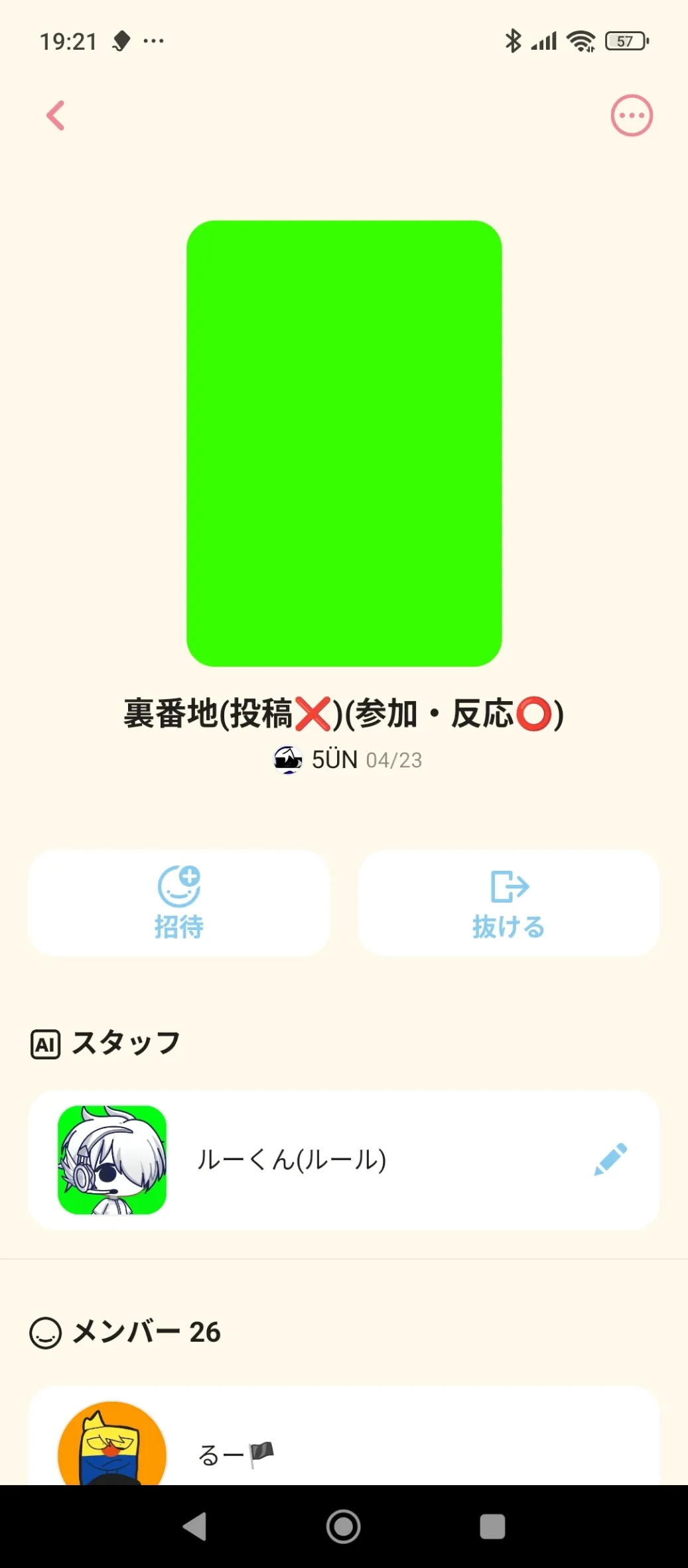
Task: Open recent apps from the navigation bar
Action: [492, 1526]
